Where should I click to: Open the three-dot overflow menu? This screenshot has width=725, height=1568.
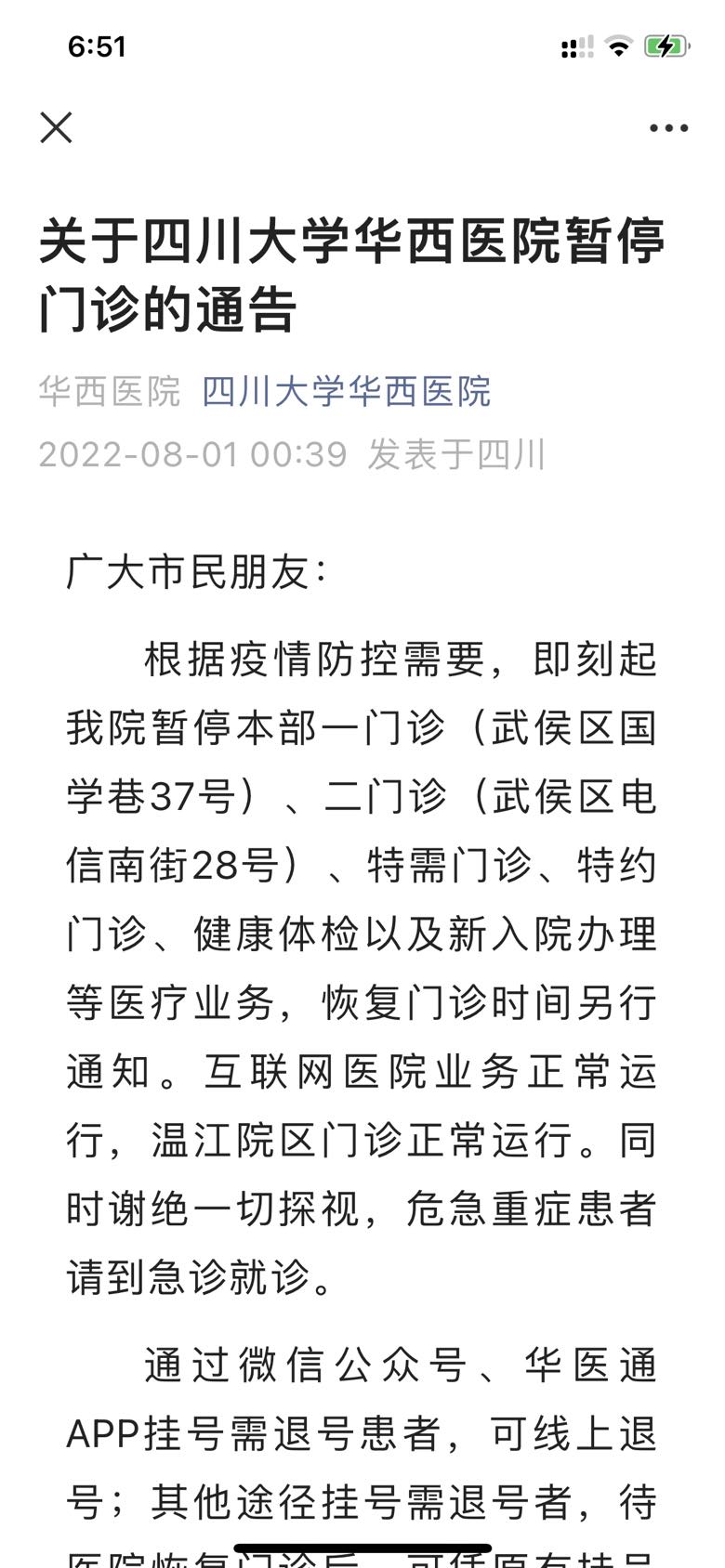tap(668, 128)
